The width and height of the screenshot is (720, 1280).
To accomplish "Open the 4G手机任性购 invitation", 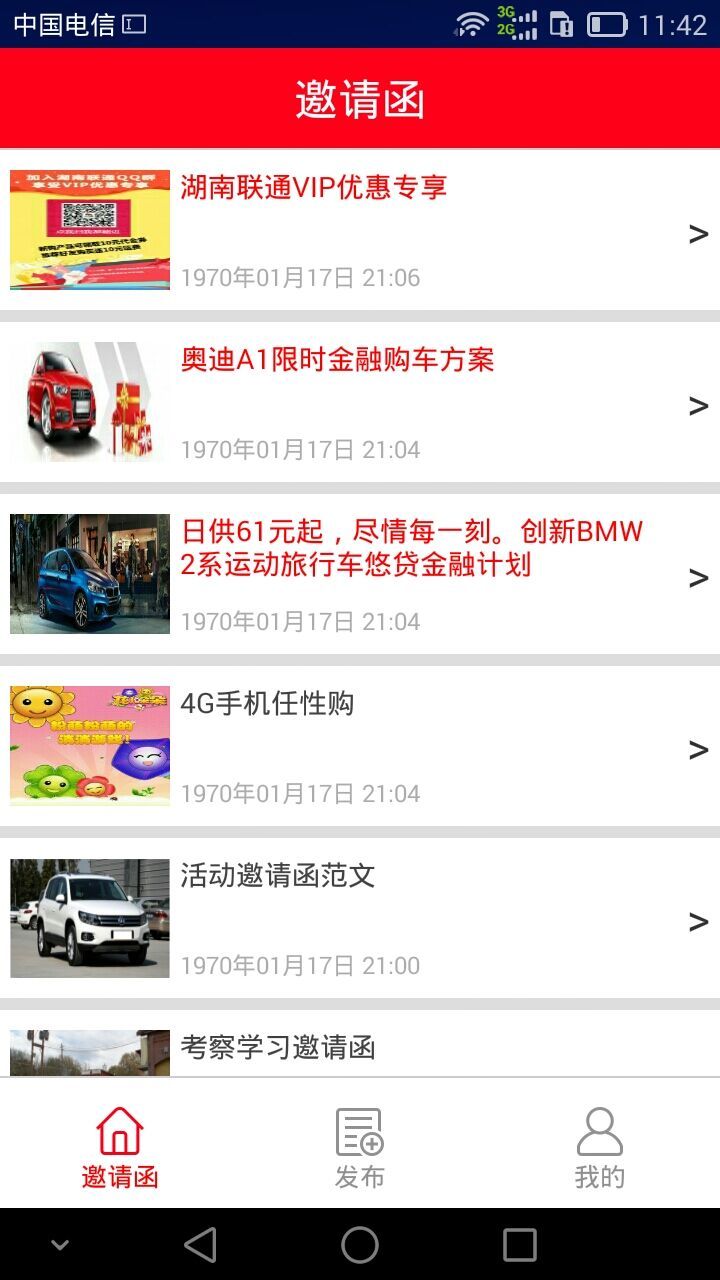I will pos(360,746).
